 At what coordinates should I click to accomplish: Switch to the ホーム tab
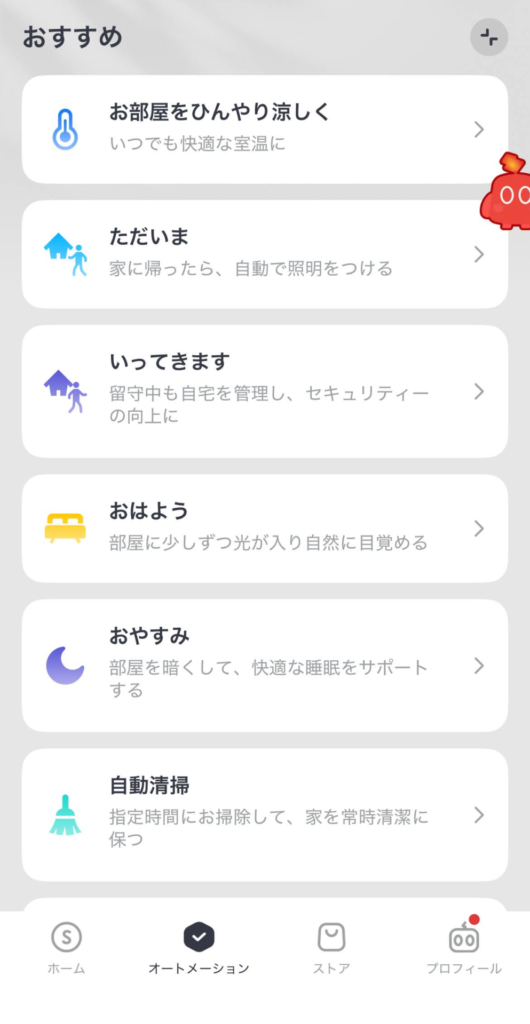coord(67,948)
